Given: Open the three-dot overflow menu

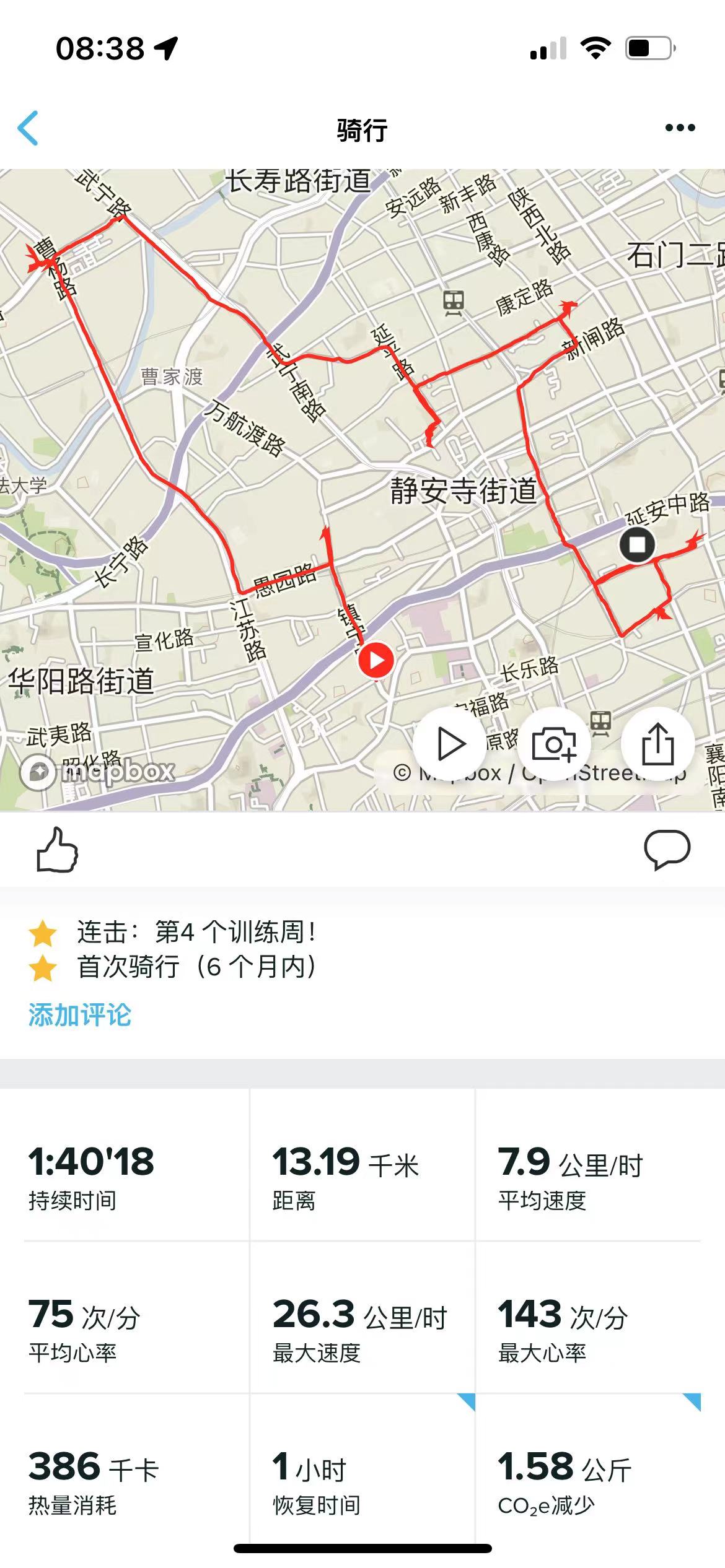Looking at the screenshot, I should 680,128.
